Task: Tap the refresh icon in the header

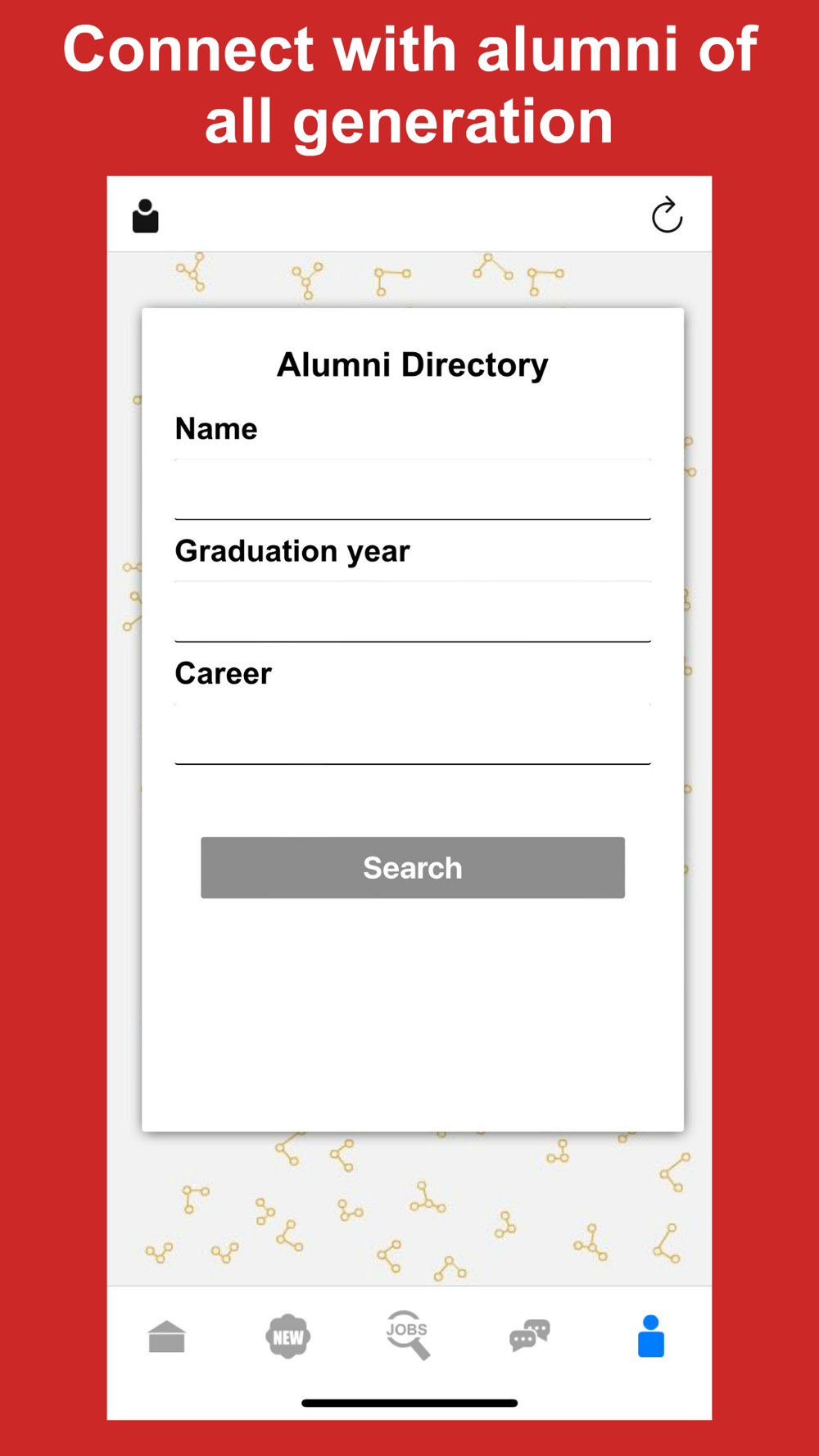Action: click(667, 215)
